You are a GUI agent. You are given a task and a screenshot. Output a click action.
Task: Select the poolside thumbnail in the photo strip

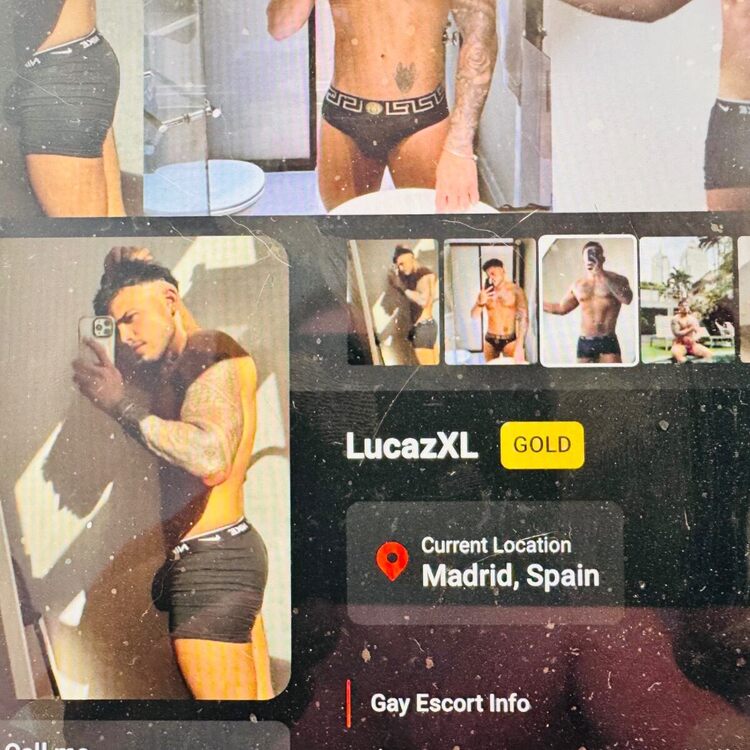(x=687, y=300)
